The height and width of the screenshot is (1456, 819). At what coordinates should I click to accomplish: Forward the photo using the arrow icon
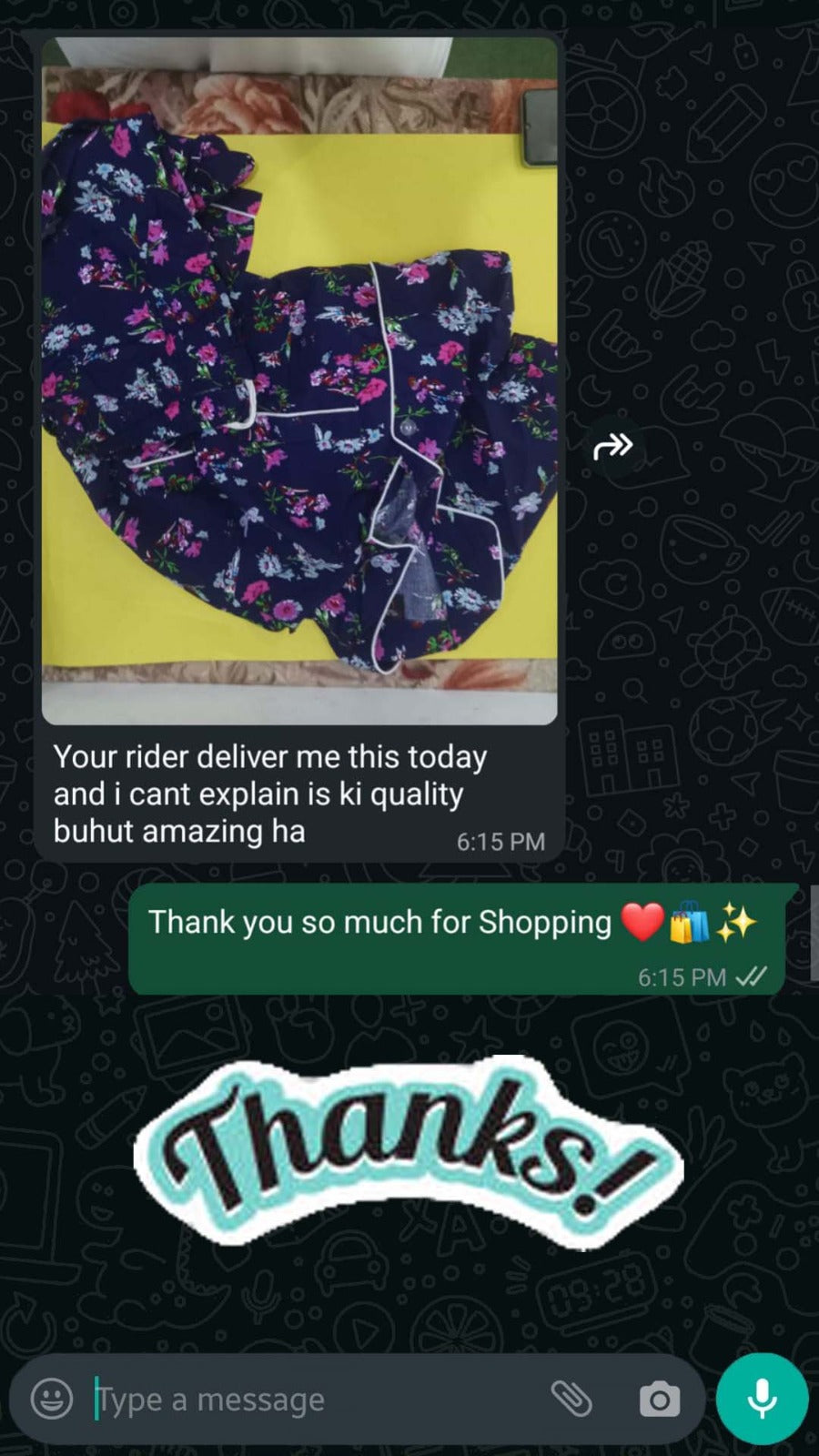612,447
